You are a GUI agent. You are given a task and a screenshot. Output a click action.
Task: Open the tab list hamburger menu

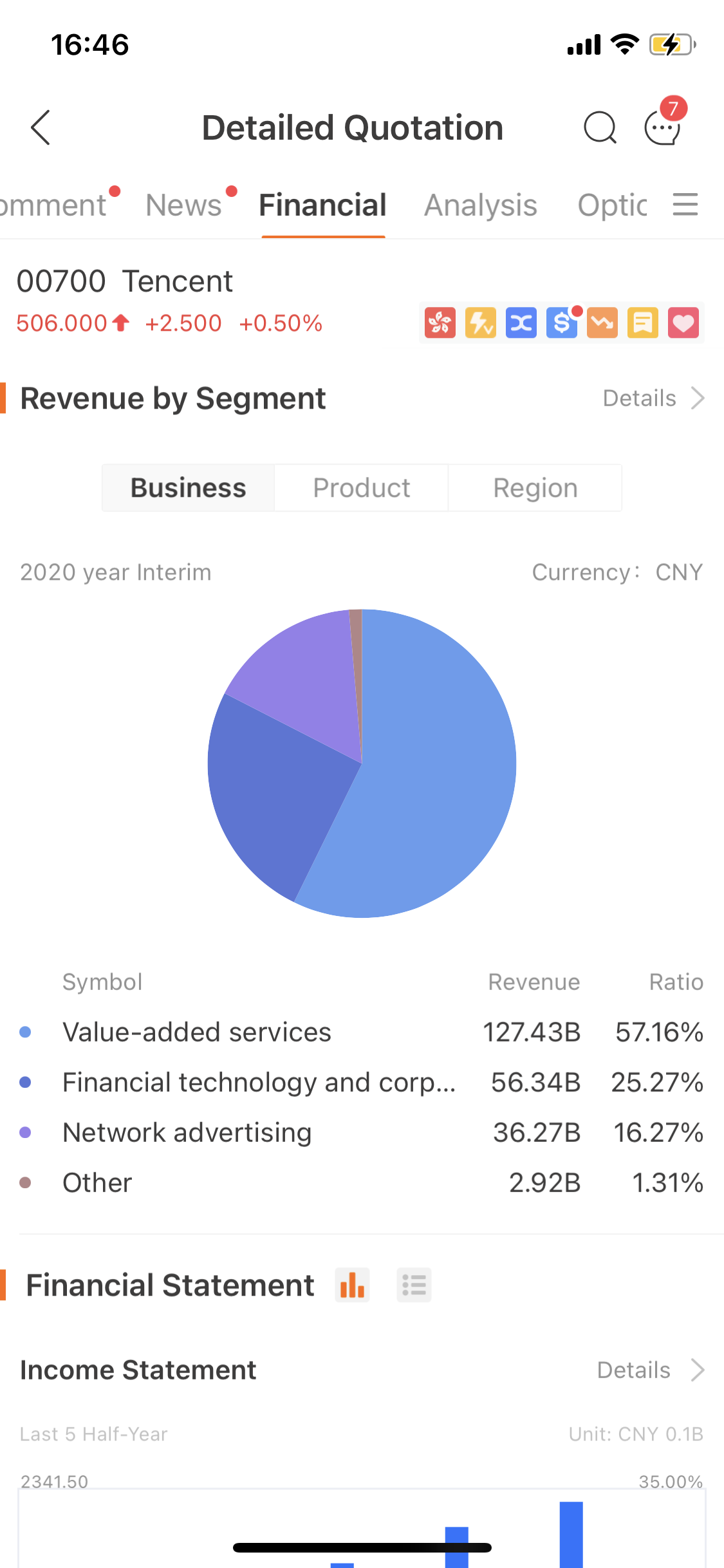tap(685, 205)
